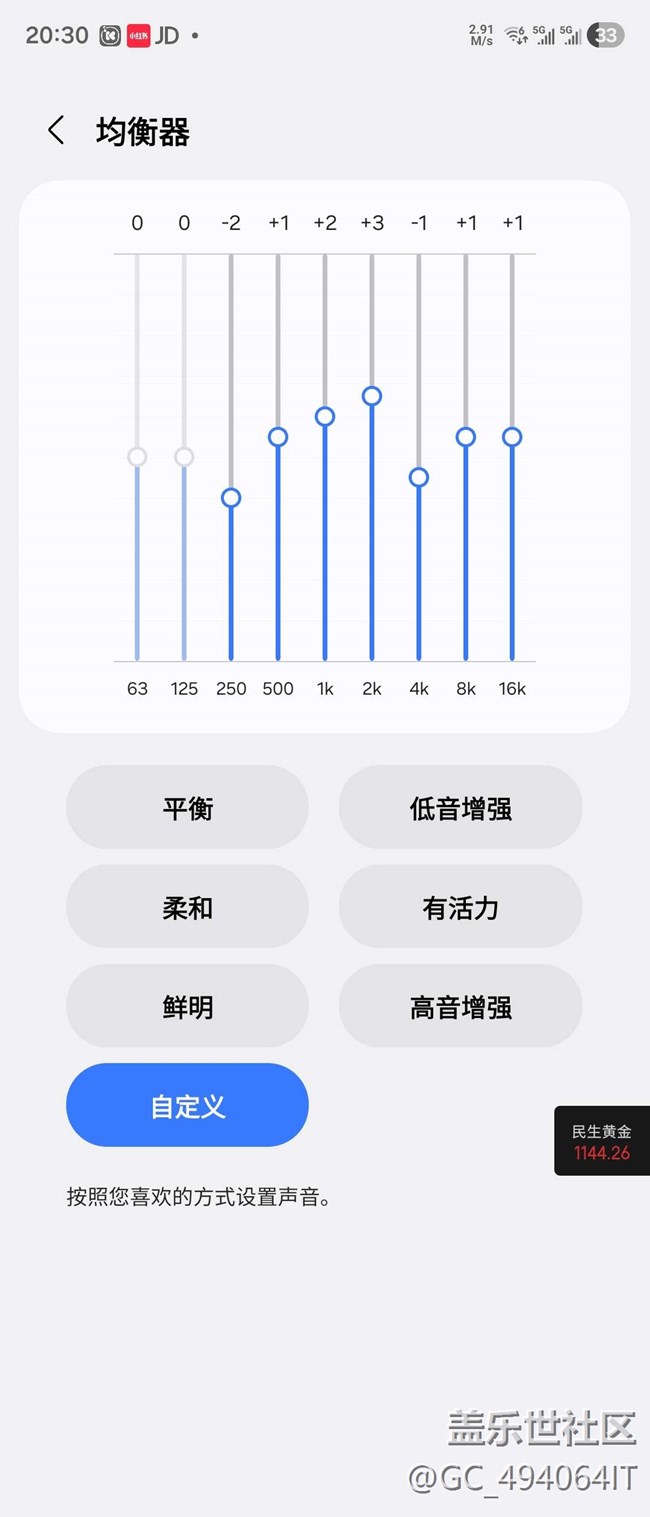Viewport: 650px width, 1517px height.
Task: Select the 125 Hz slider knob
Action: pyautogui.click(x=184, y=457)
